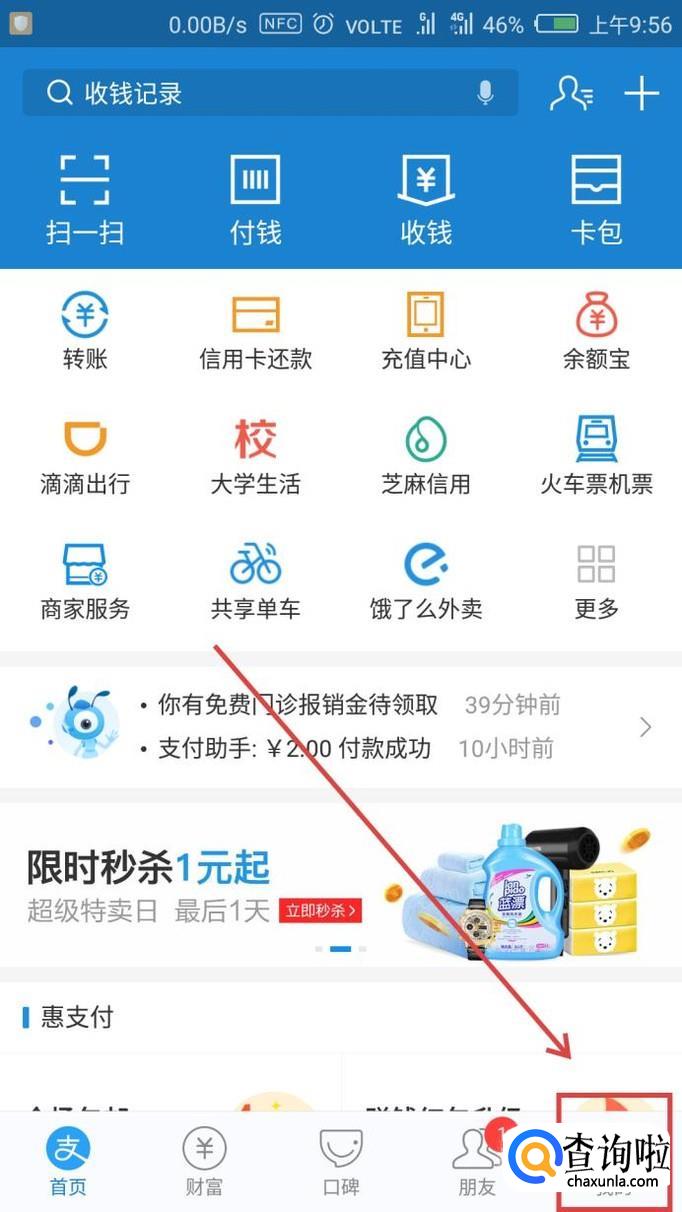Screen dimensions: 682x1212
Task: Switch to 口碑 tab
Action: pyautogui.click(x=340, y=1162)
